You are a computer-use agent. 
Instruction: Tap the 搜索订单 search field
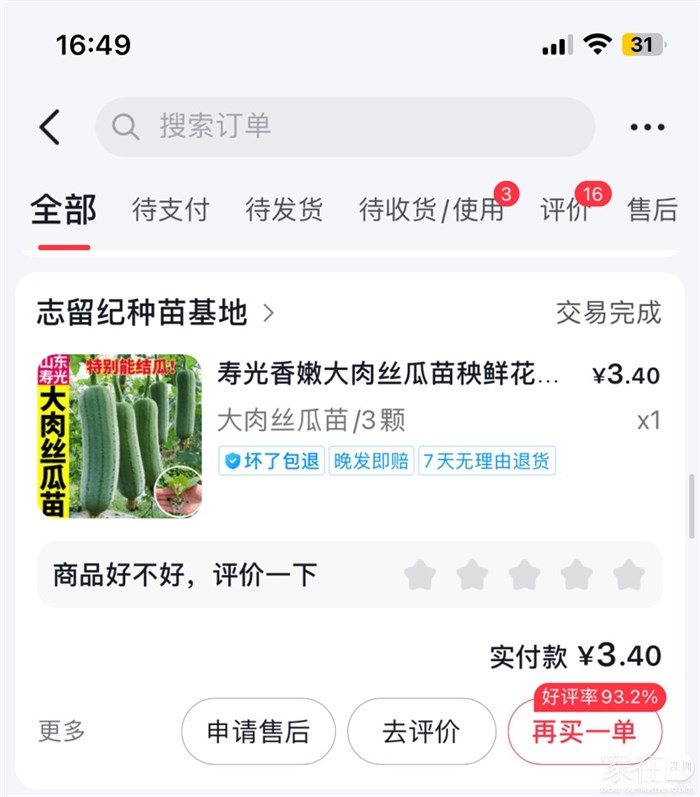pos(345,127)
